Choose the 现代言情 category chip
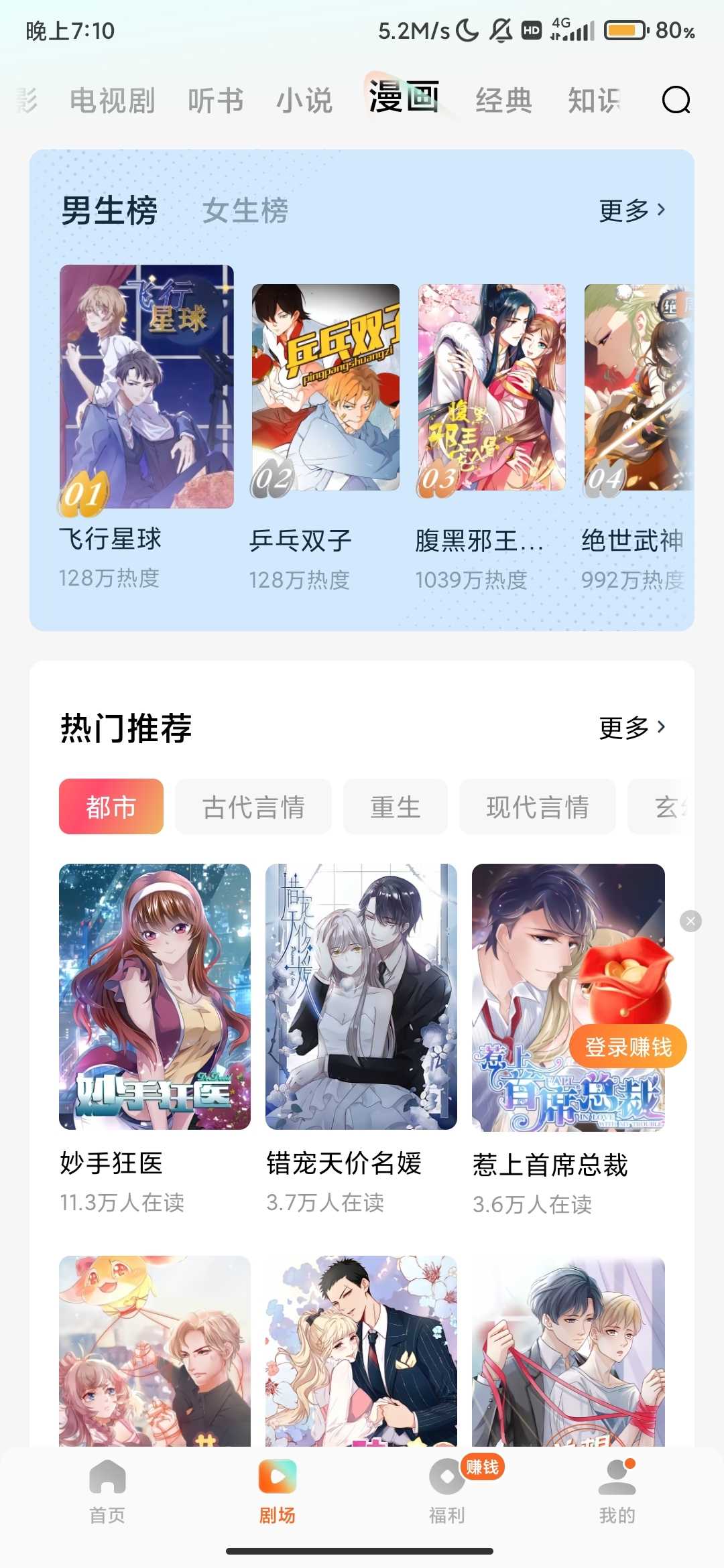724x1568 pixels. [x=538, y=807]
